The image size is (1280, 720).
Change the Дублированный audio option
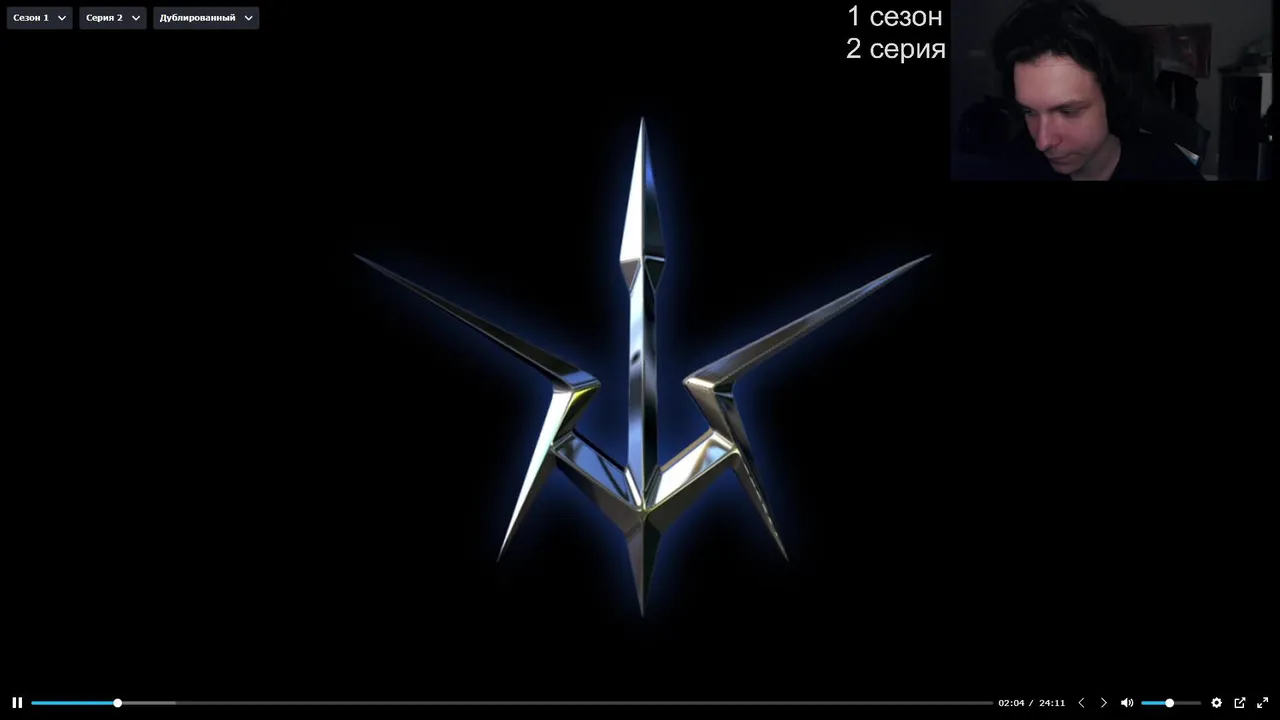pos(206,18)
